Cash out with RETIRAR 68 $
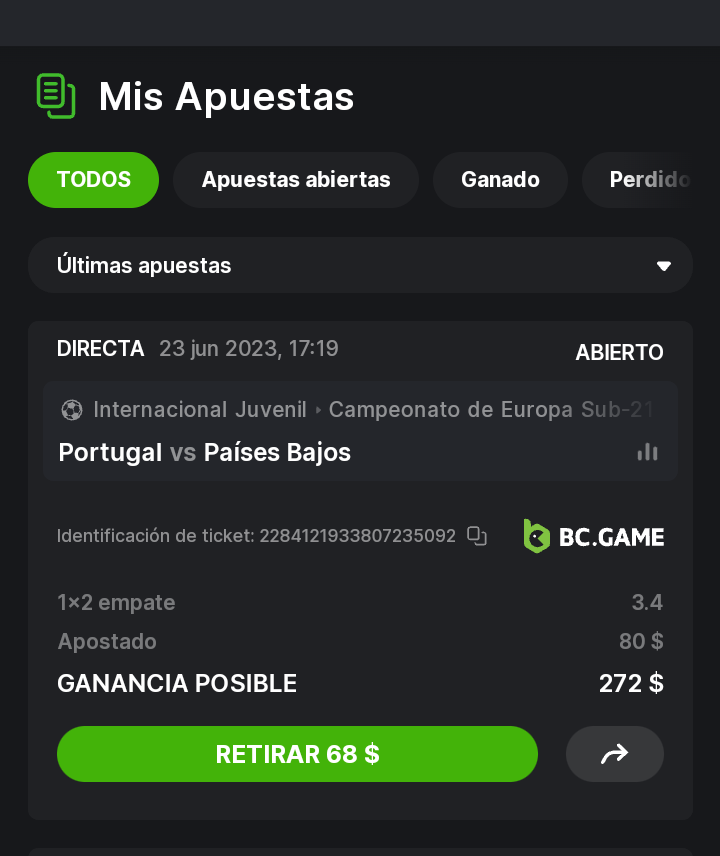The height and width of the screenshot is (856, 720). pyautogui.click(x=297, y=754)
